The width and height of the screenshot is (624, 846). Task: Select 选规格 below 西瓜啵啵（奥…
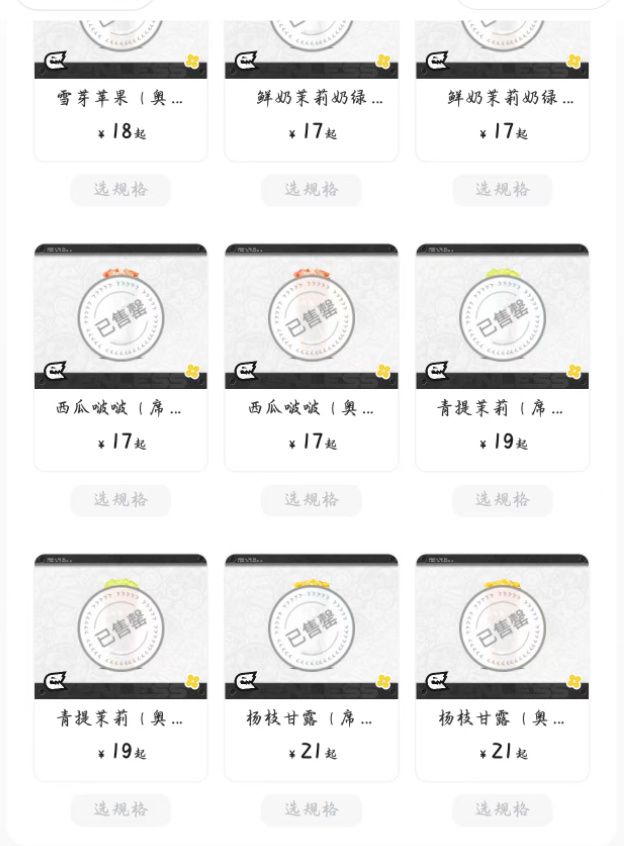click(x=311, y=500)
